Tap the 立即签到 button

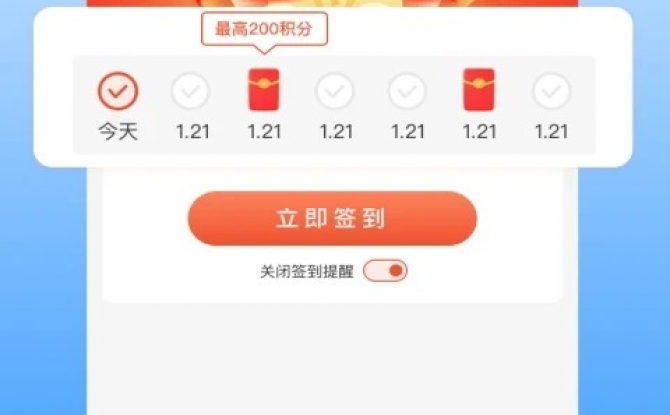(x=332, y=219)
